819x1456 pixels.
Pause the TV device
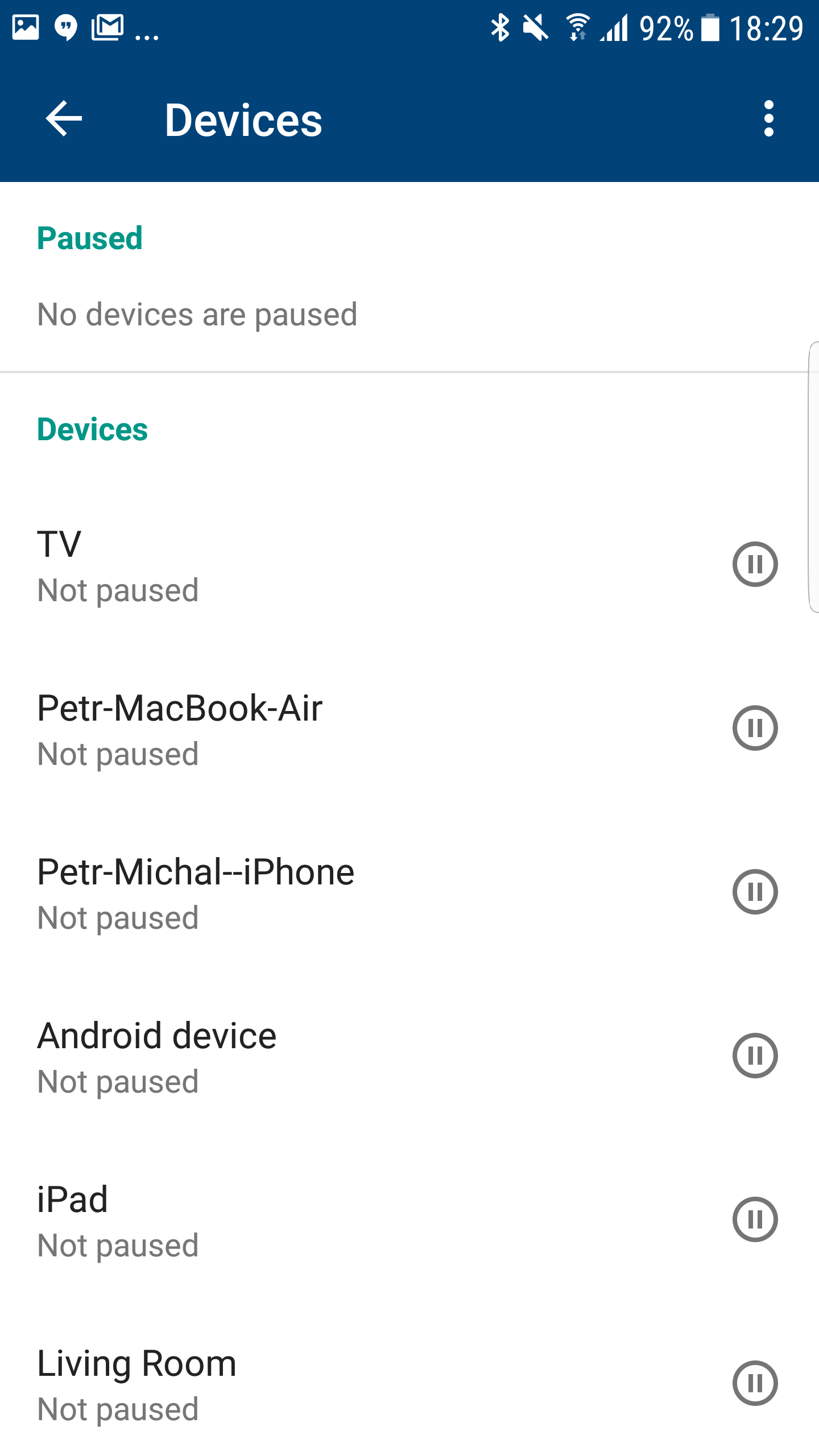755,564
